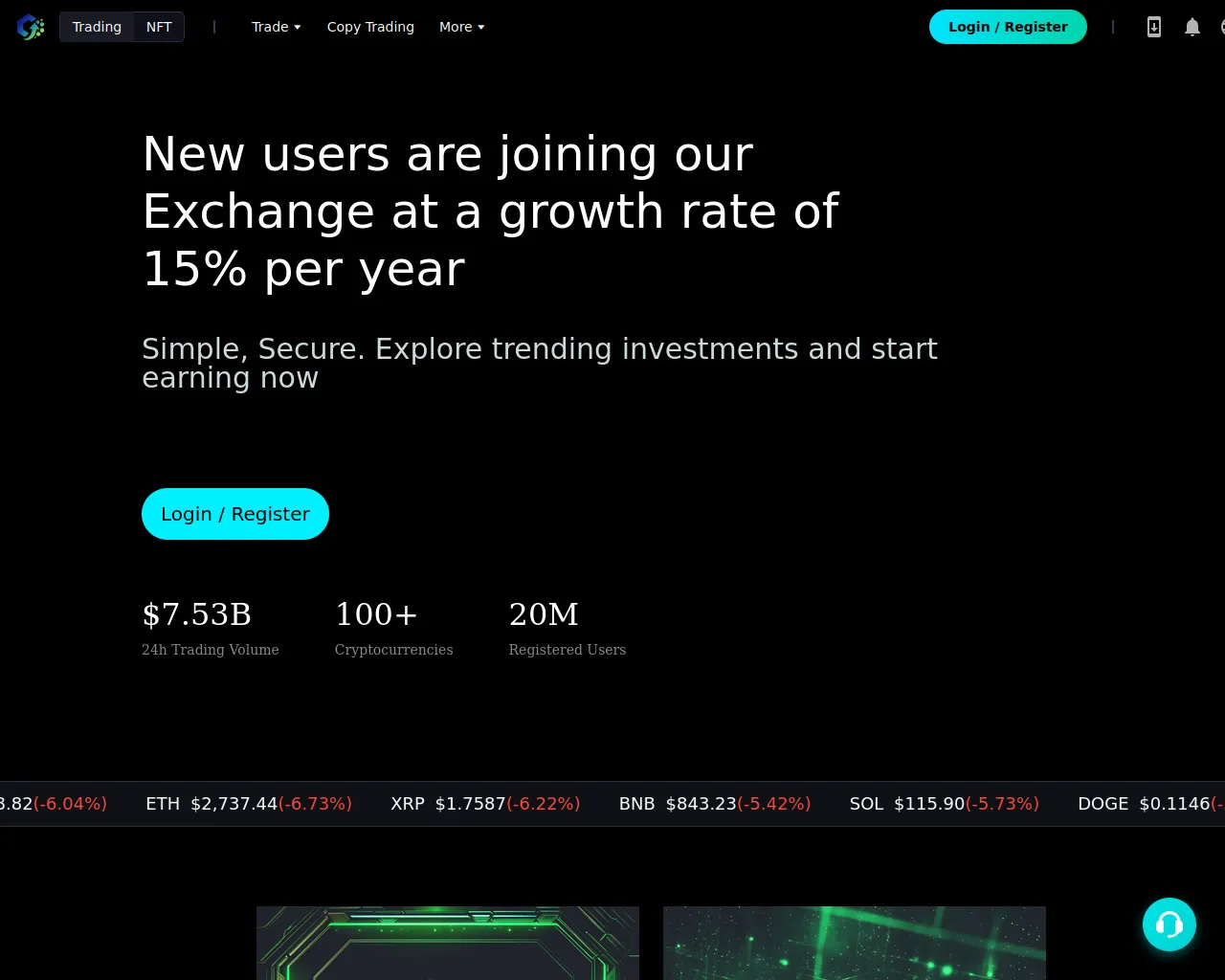Open customer support headset chat
Image resolution: width=1225 pixels, height=980 pixels.
pyautogui.click(x=1169, y=924)
